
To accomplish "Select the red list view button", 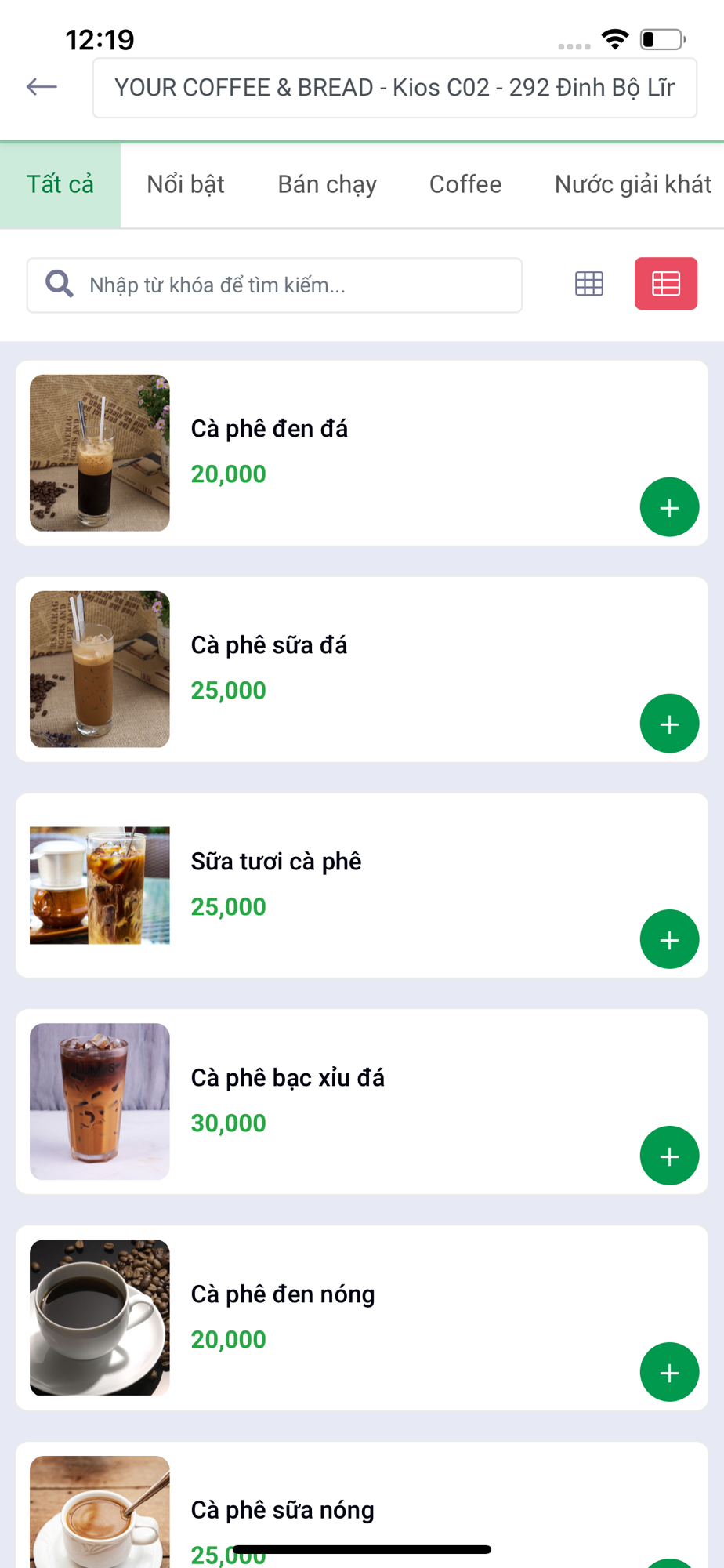I will [x=666, y=284].
